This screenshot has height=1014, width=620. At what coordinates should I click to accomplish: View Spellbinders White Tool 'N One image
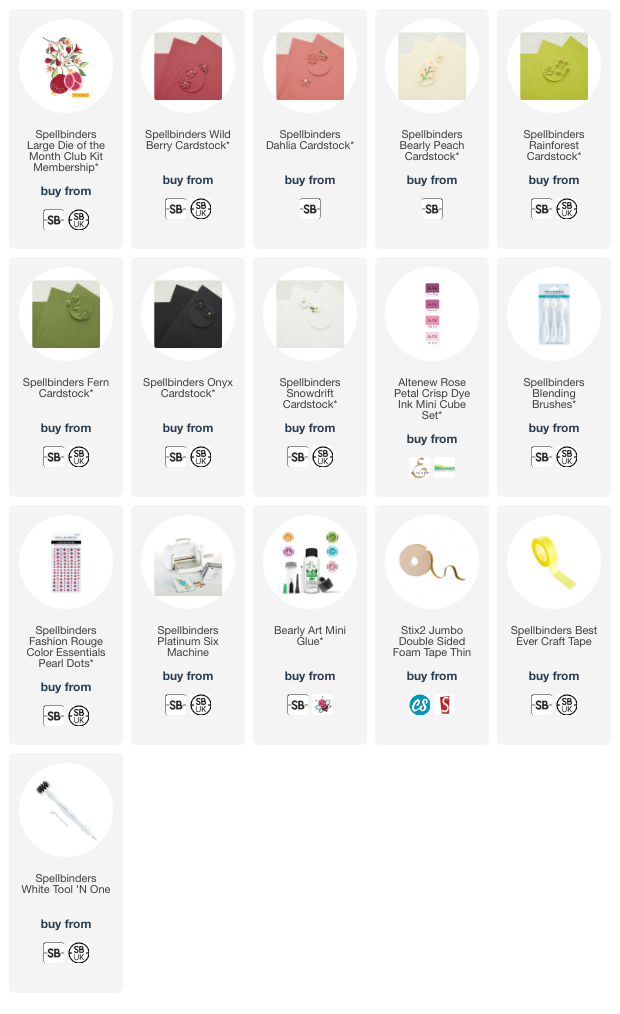66,810
